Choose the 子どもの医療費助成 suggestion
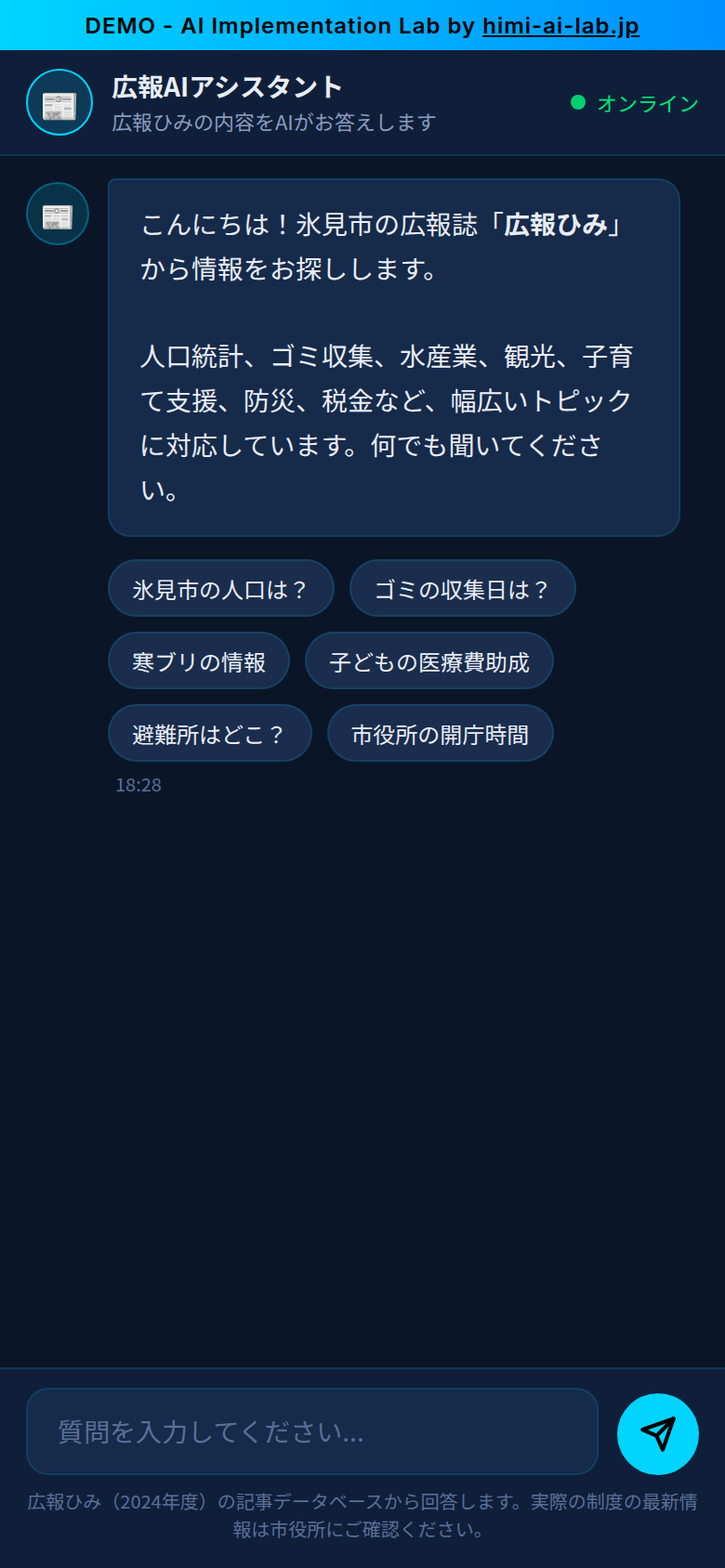 (x=428, y=660)
